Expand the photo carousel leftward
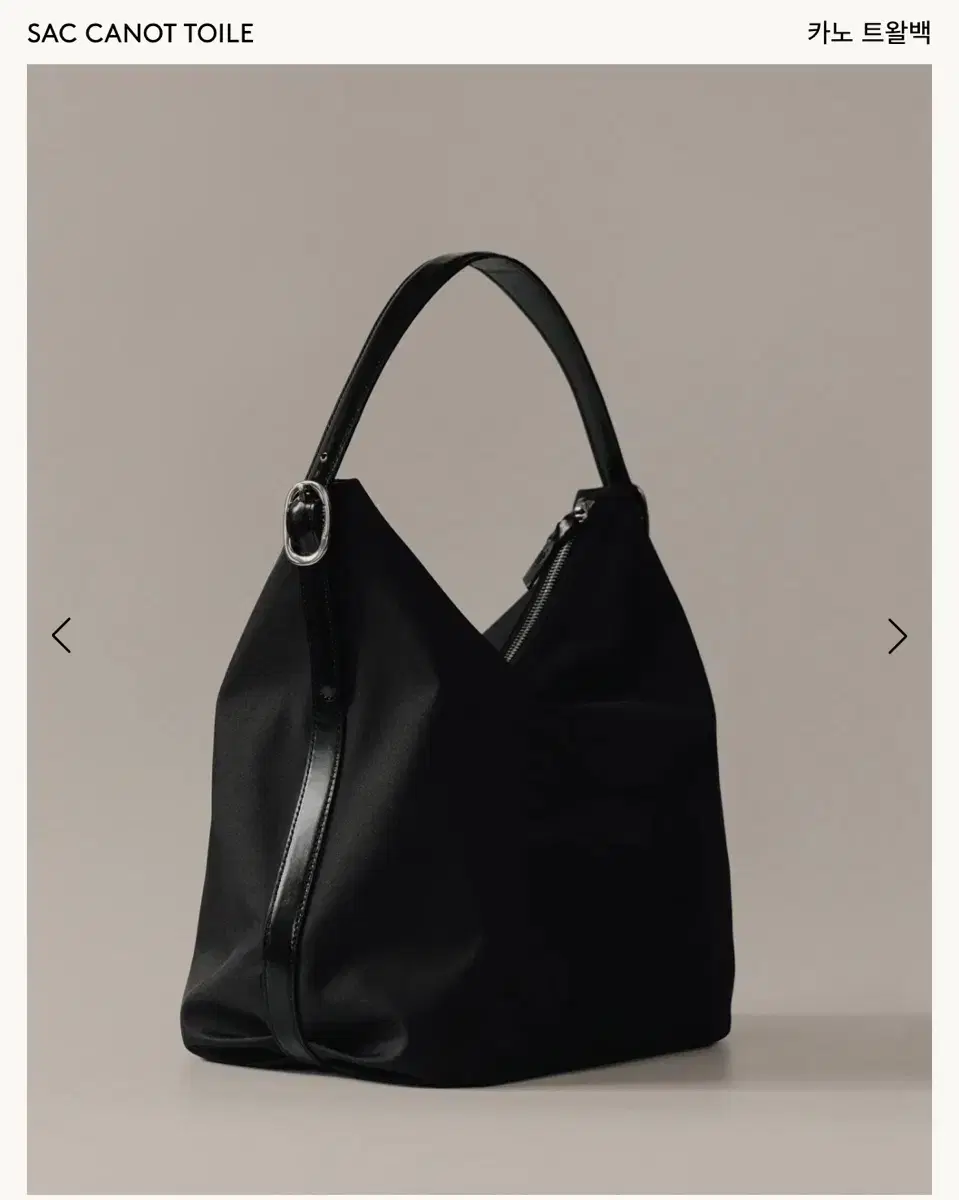The width and height of the screenshot is (959, 1200). [60, 633]
